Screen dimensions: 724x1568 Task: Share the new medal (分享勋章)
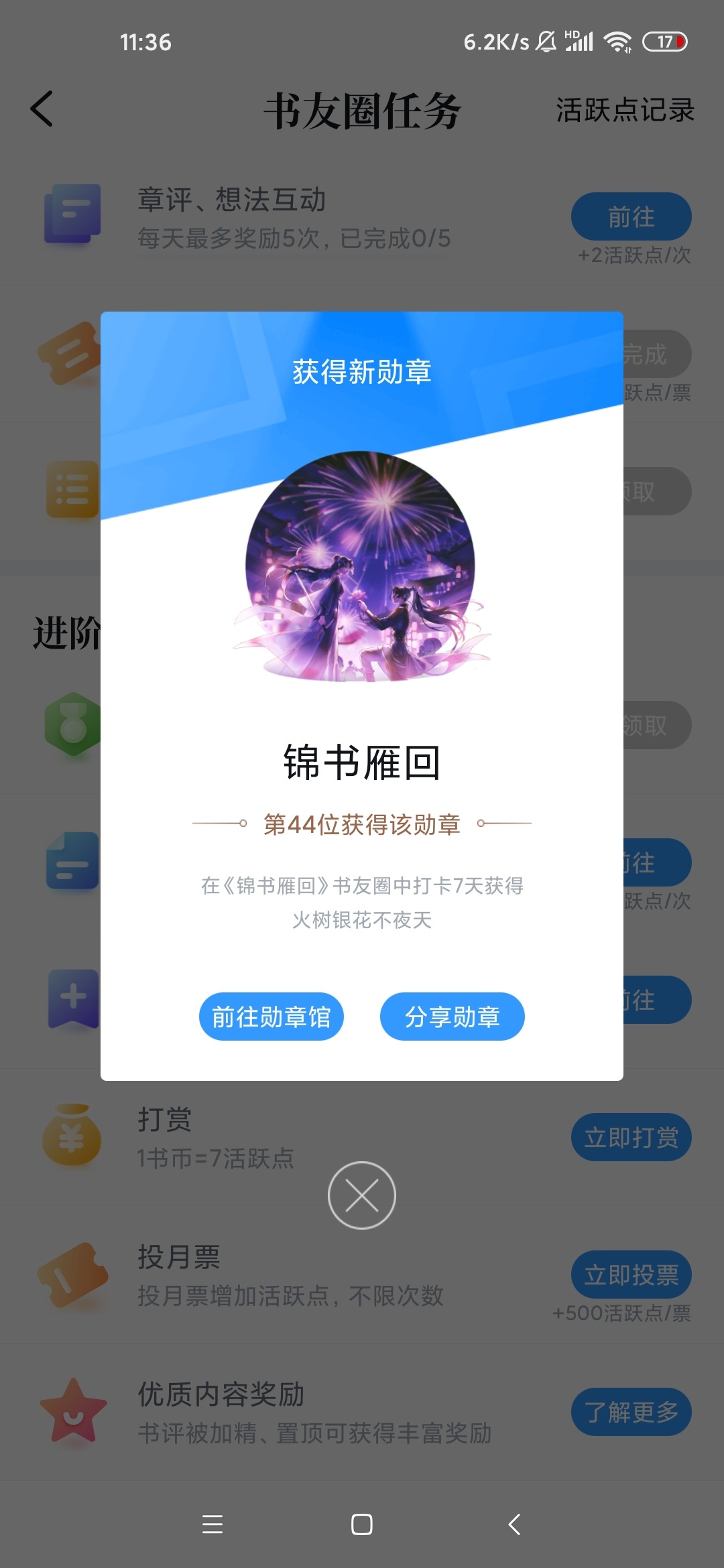pos(452,1017)
